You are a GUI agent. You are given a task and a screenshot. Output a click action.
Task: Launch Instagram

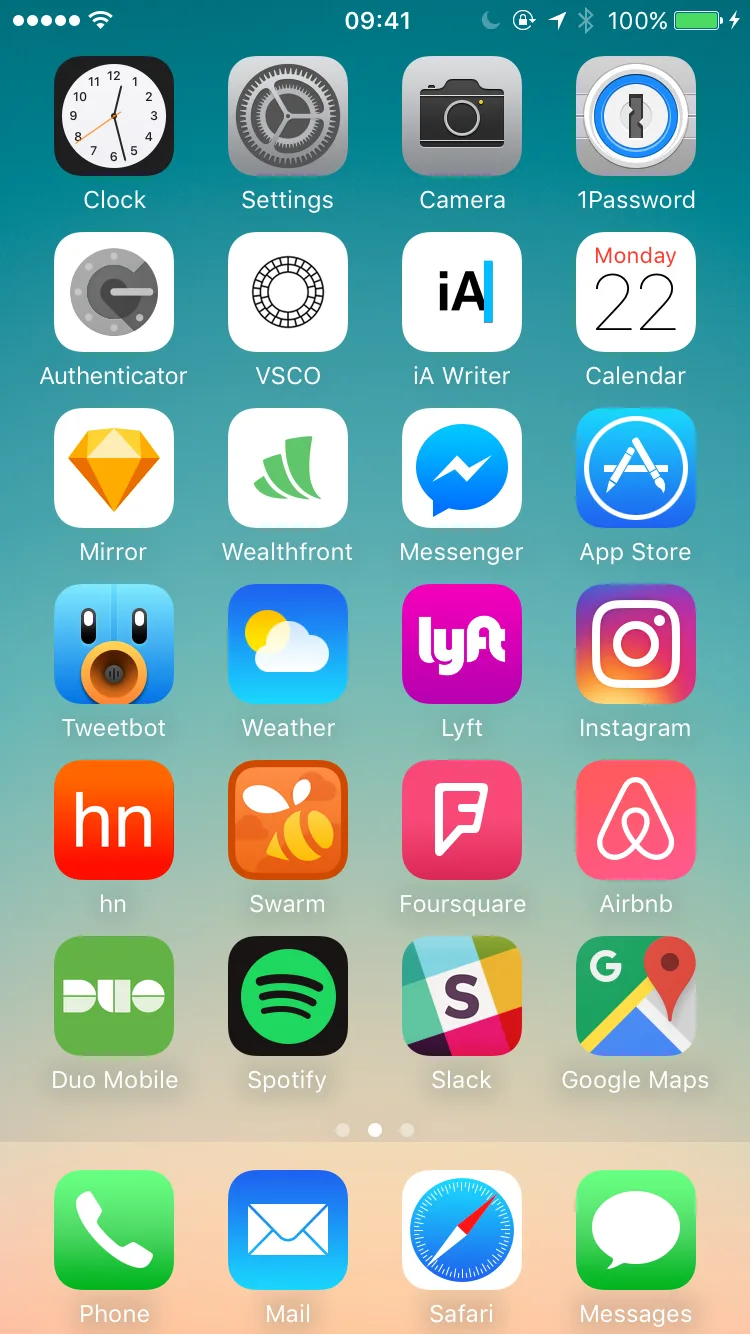coord(636,644)
